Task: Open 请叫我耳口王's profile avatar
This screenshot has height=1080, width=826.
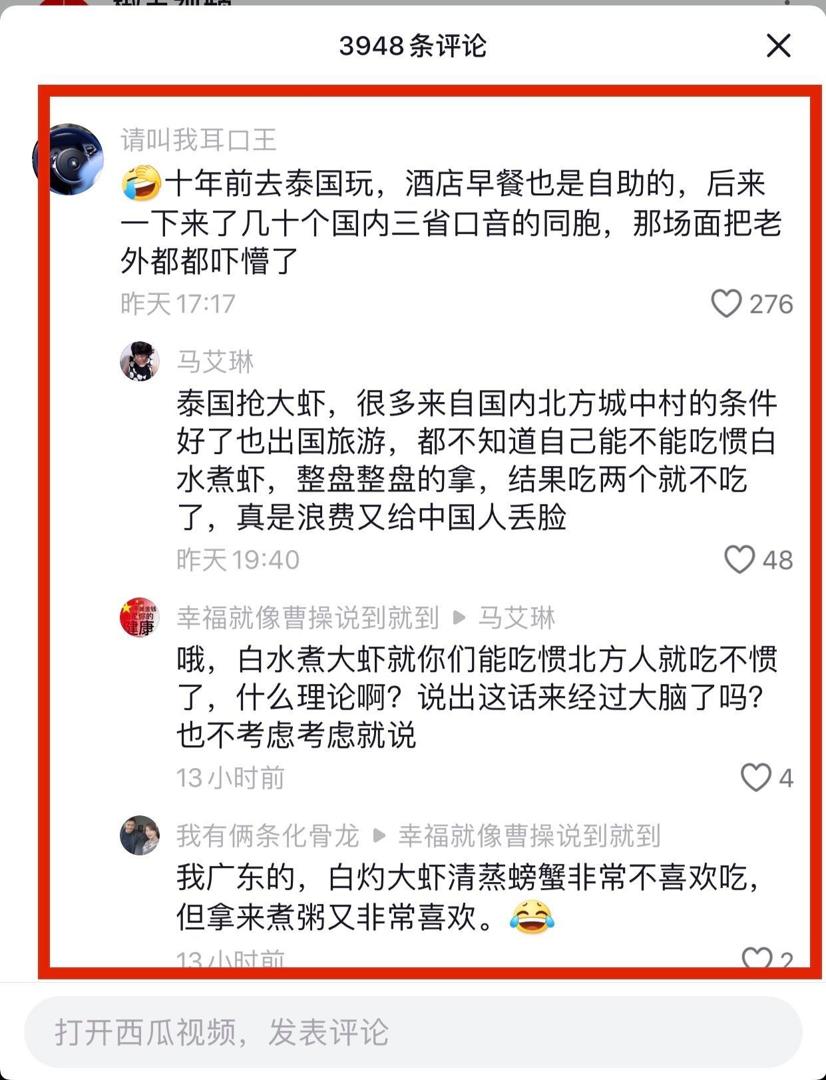Action: (68, 159)
